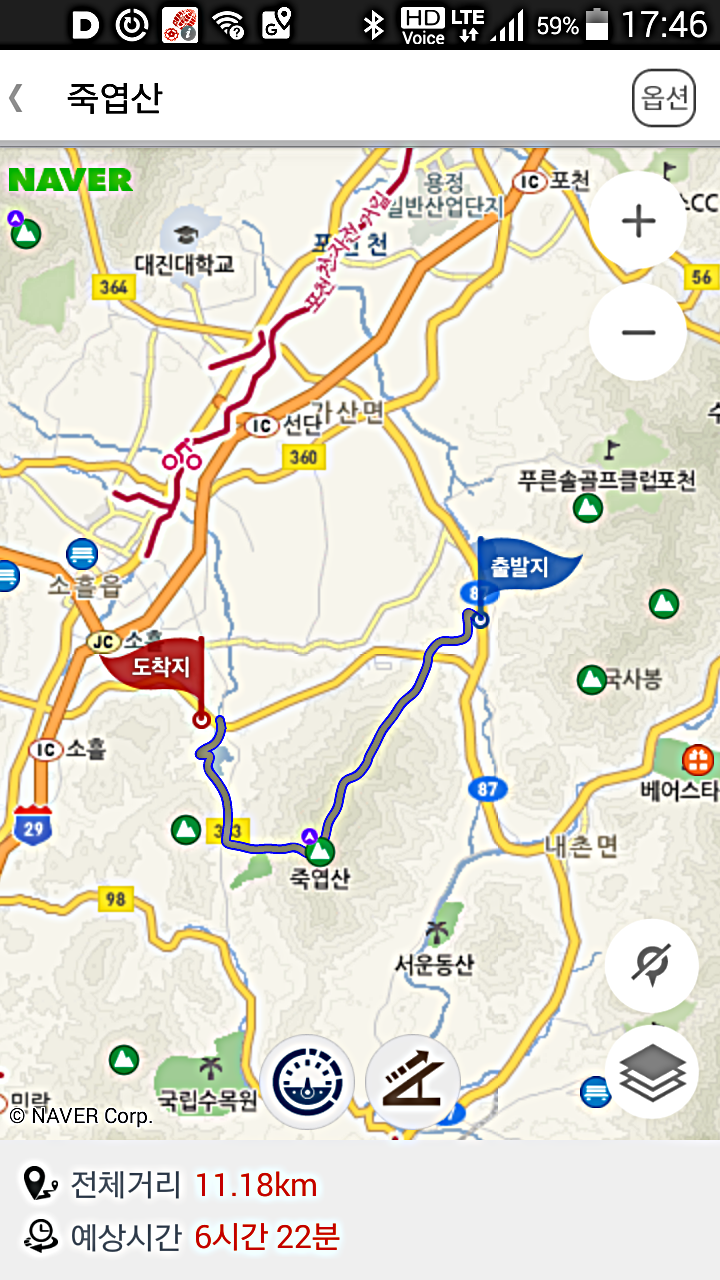Open the 옵션 options button
Image resolution: width=720 pixels, height=1280 pixels.
click(x=664, y=97)
